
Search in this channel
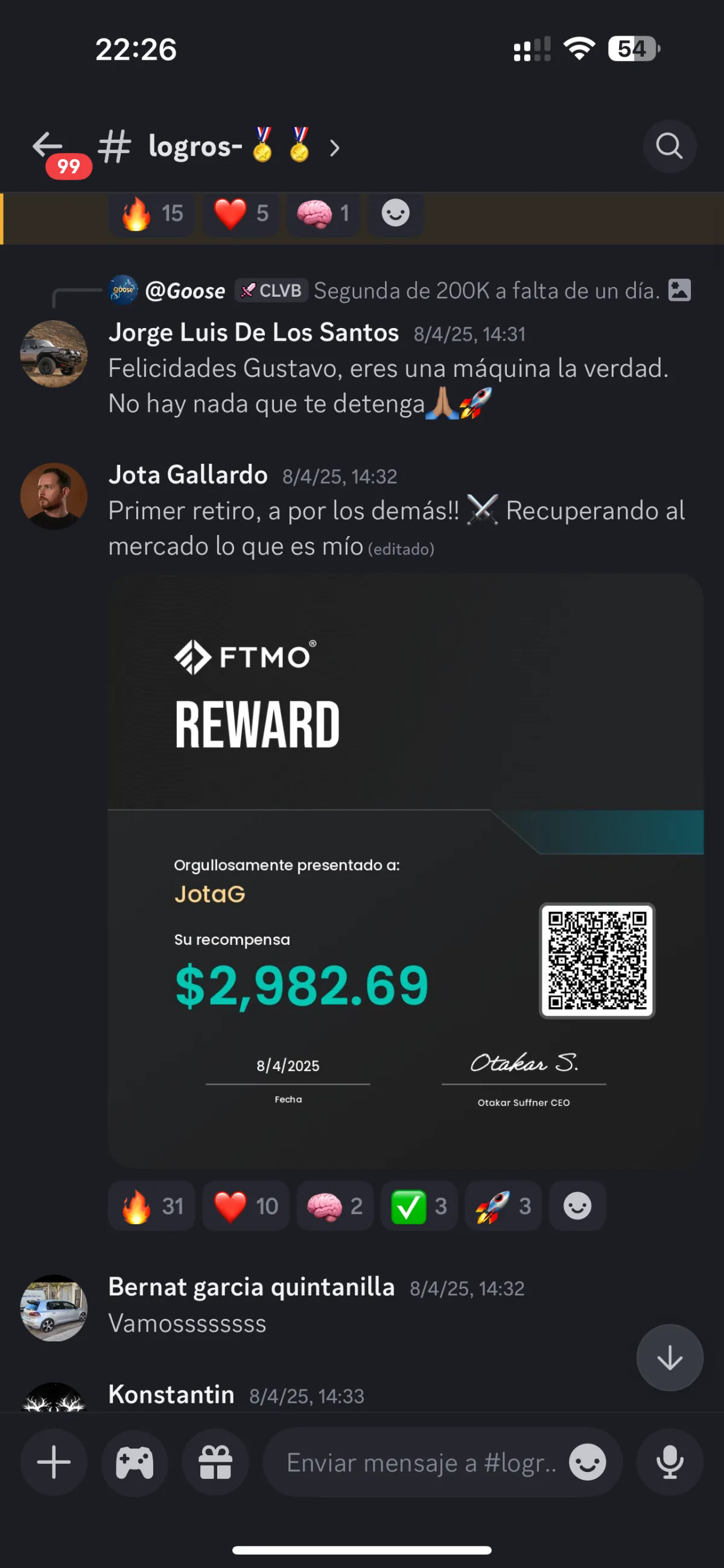[669, 146]
